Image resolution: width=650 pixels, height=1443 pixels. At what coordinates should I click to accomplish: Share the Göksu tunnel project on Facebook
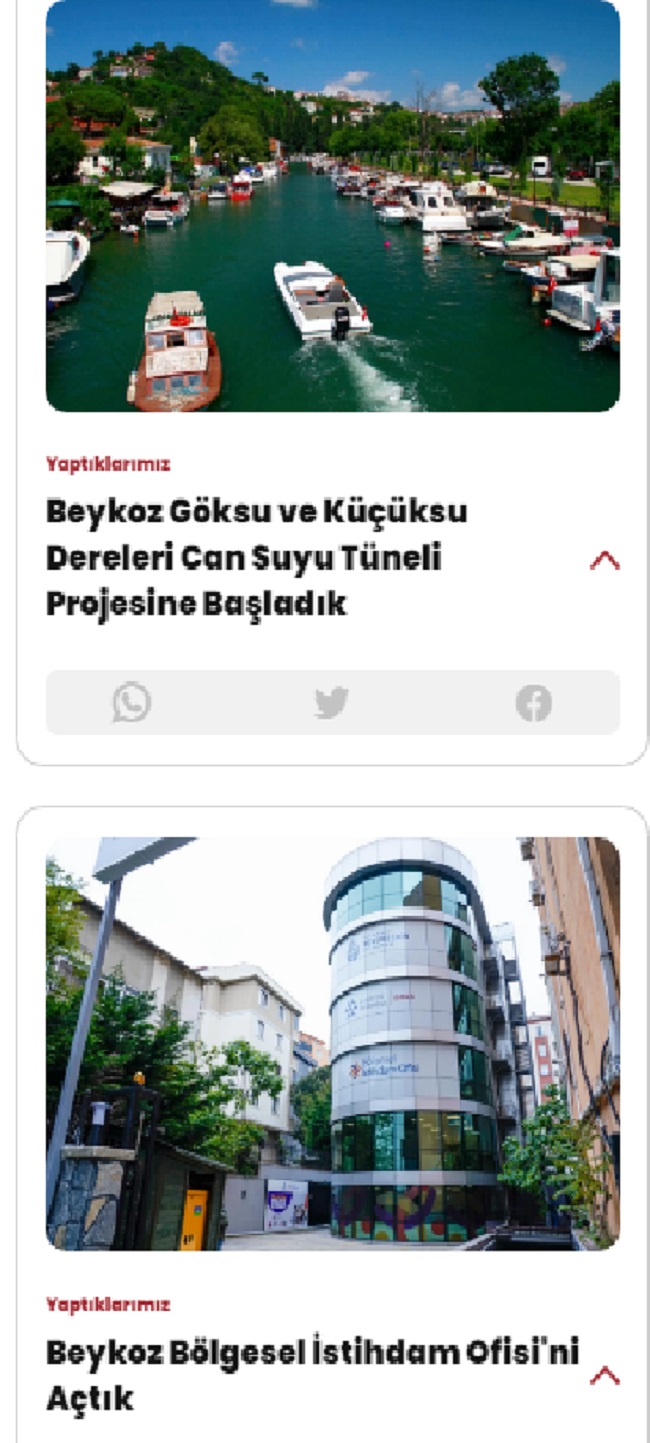click(534, 703)
